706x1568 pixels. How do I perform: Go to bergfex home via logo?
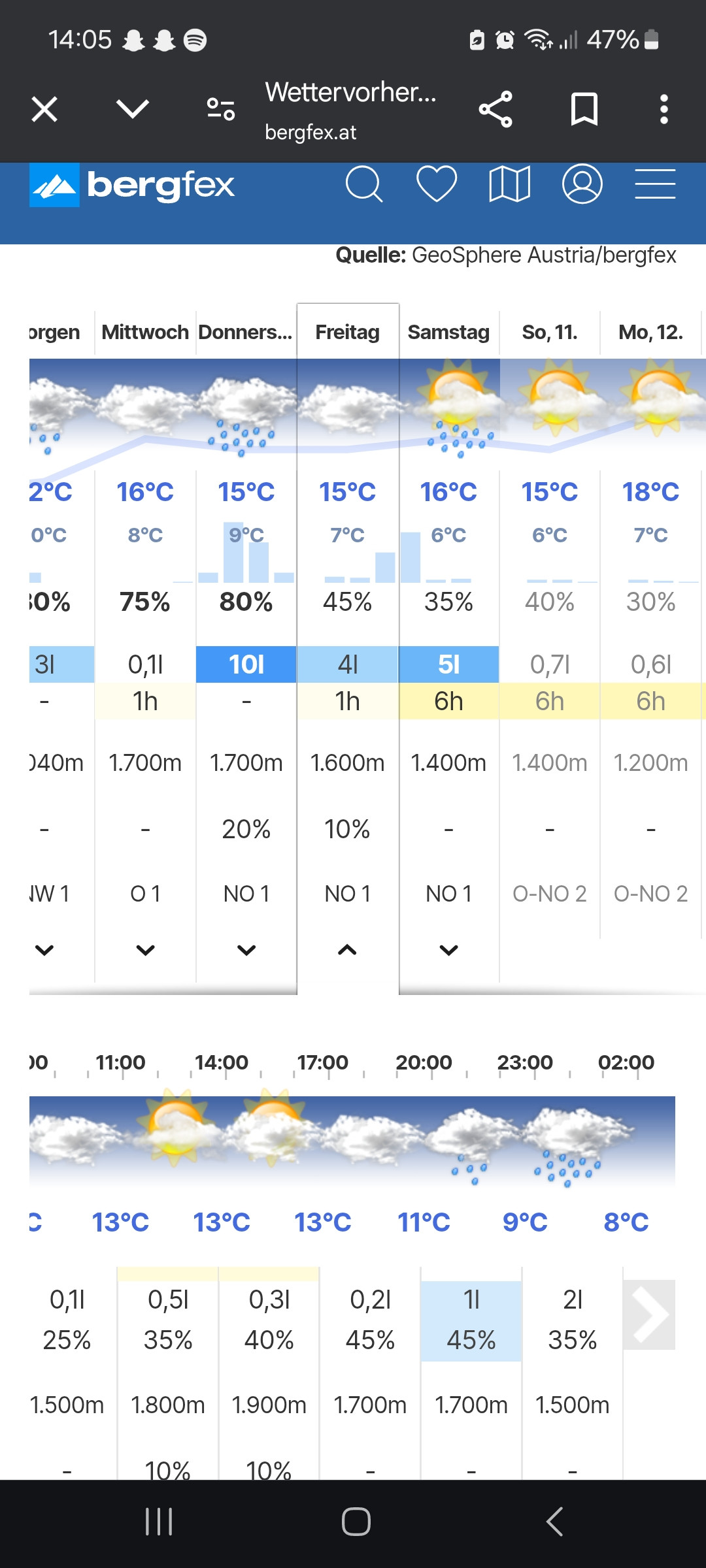132,186
